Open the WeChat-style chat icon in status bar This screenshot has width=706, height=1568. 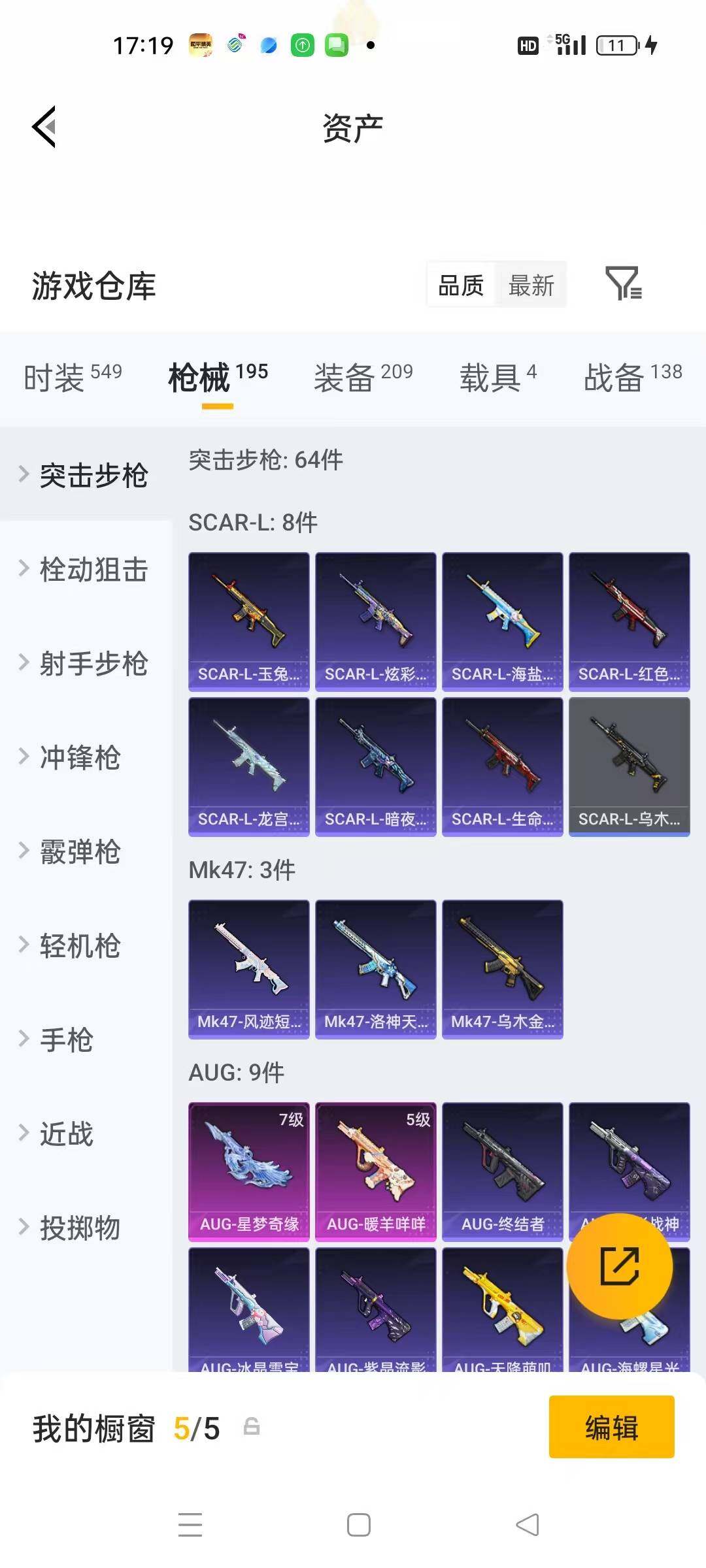(337, 46)
